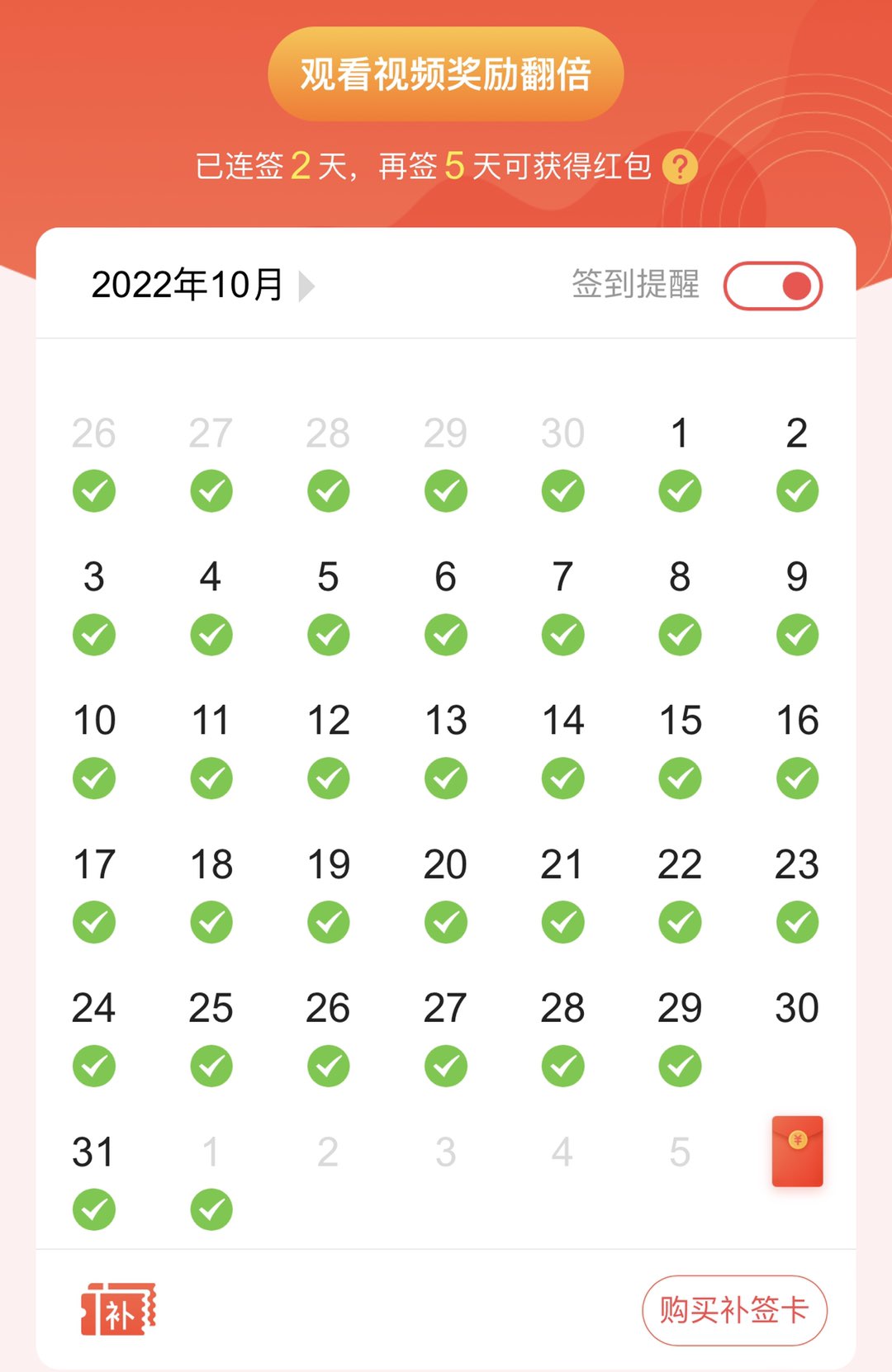Toggle the sign-in reminder switch off
Screen dimensions: 892x1372
(771, 285)
